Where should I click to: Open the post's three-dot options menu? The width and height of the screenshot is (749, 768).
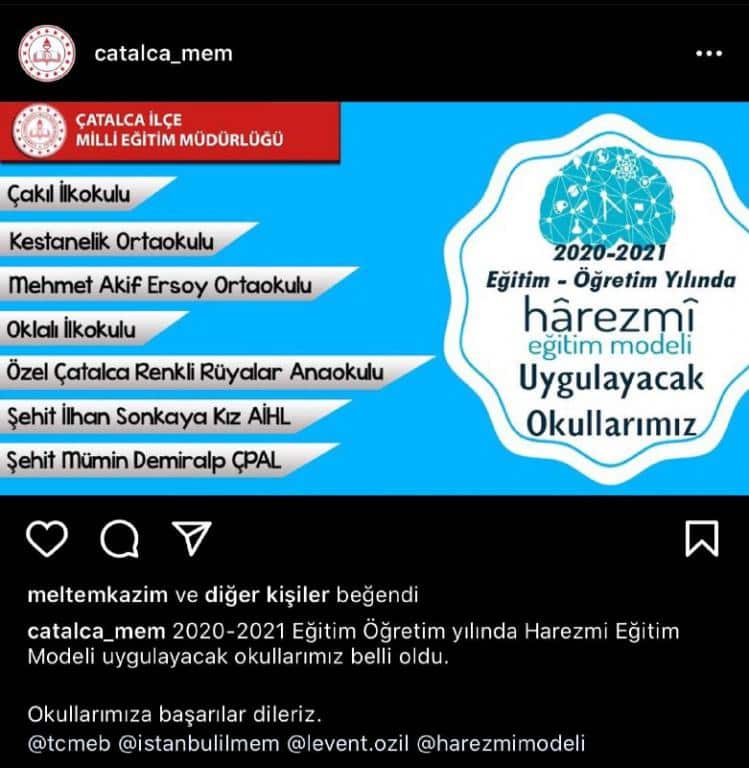(707, 54)
